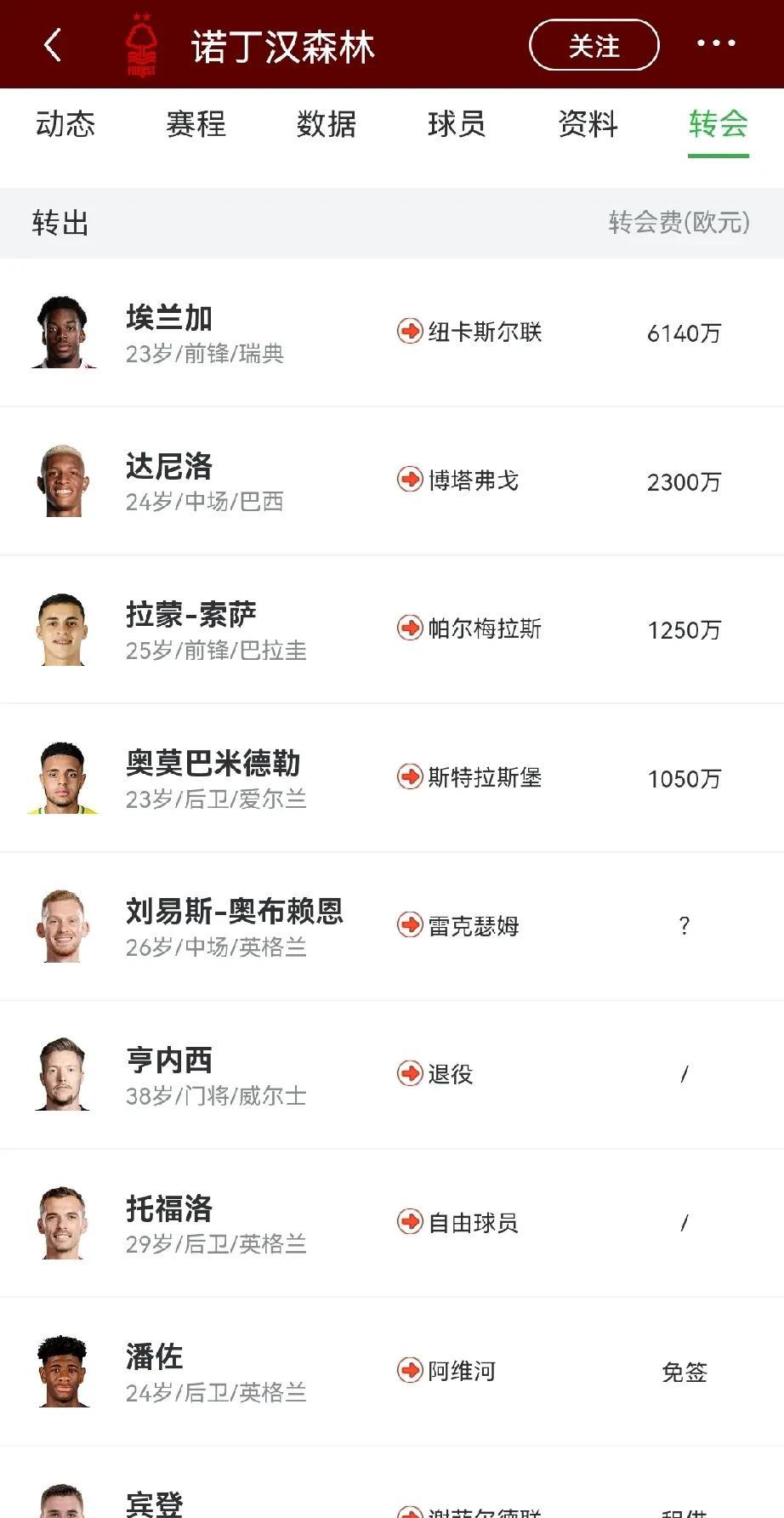View the 资料 tab

pos(588,124)
